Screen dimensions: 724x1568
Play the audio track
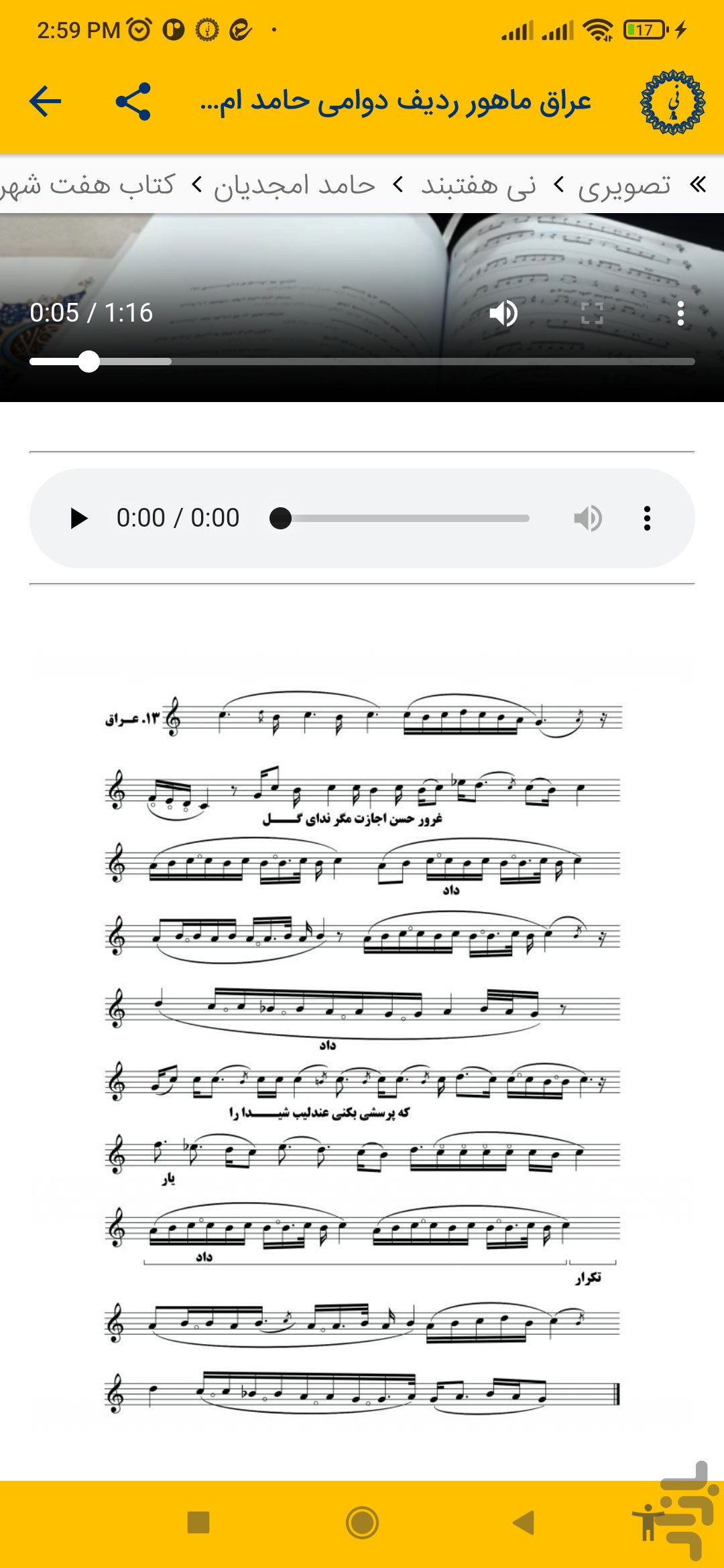[x=79, y=518]
